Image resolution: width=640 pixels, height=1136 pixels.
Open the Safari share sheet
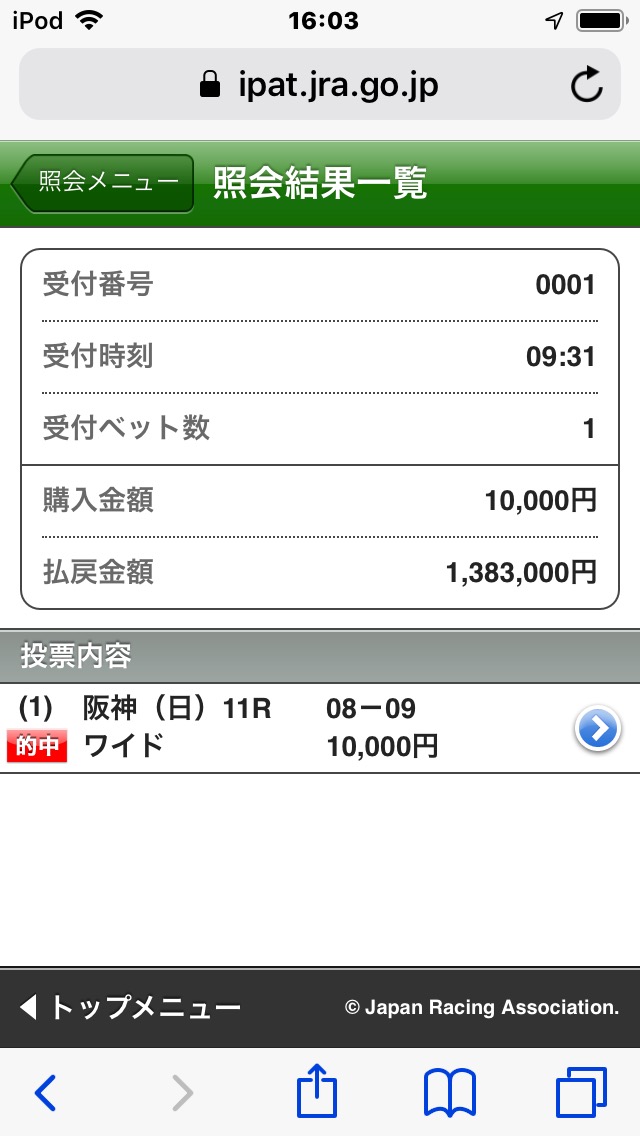click(x=317, y=1092)
